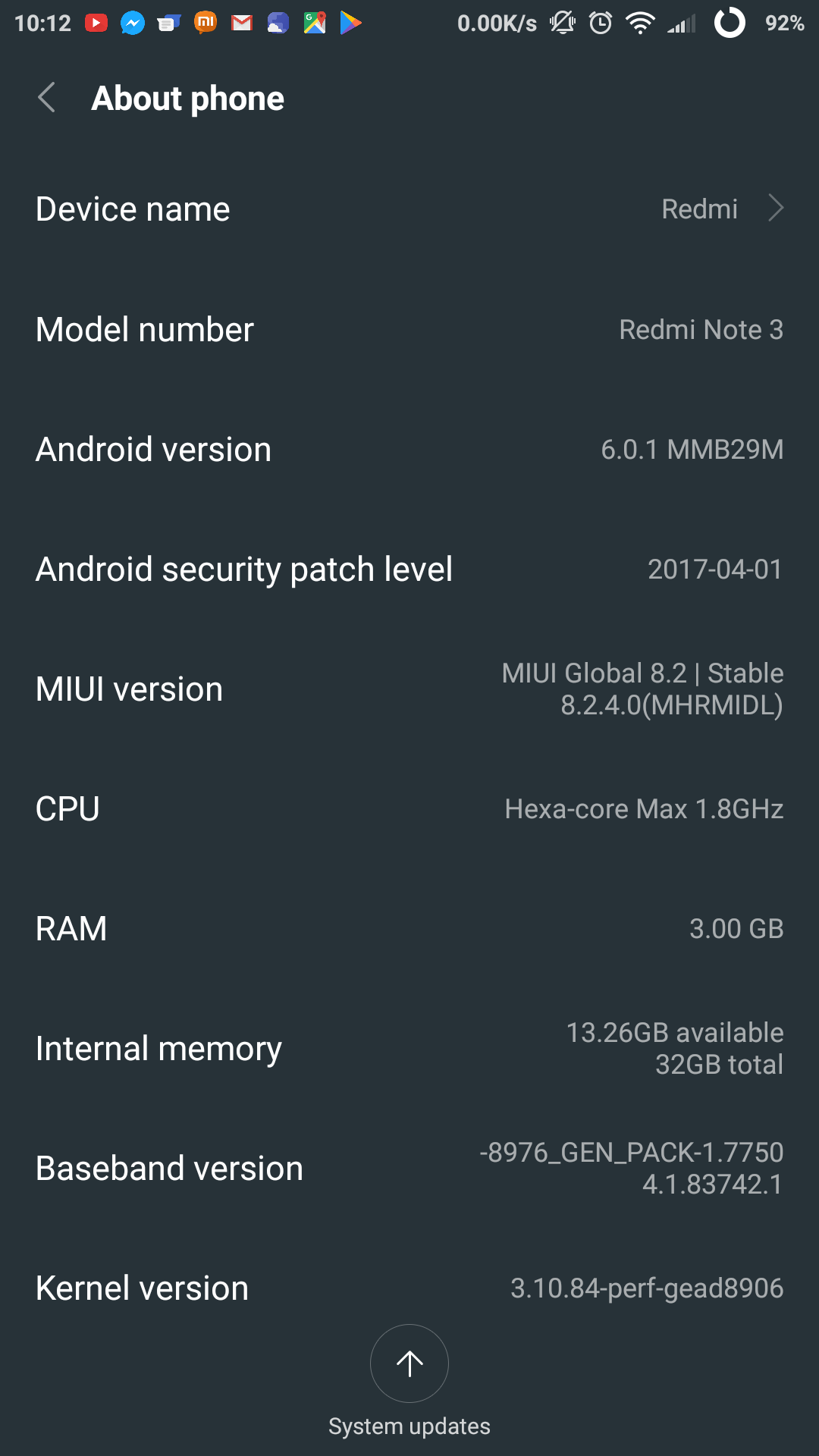The width and height of the screenshot is (819, 1456).
Task: Go back from About phone
Action: point(47,99)
